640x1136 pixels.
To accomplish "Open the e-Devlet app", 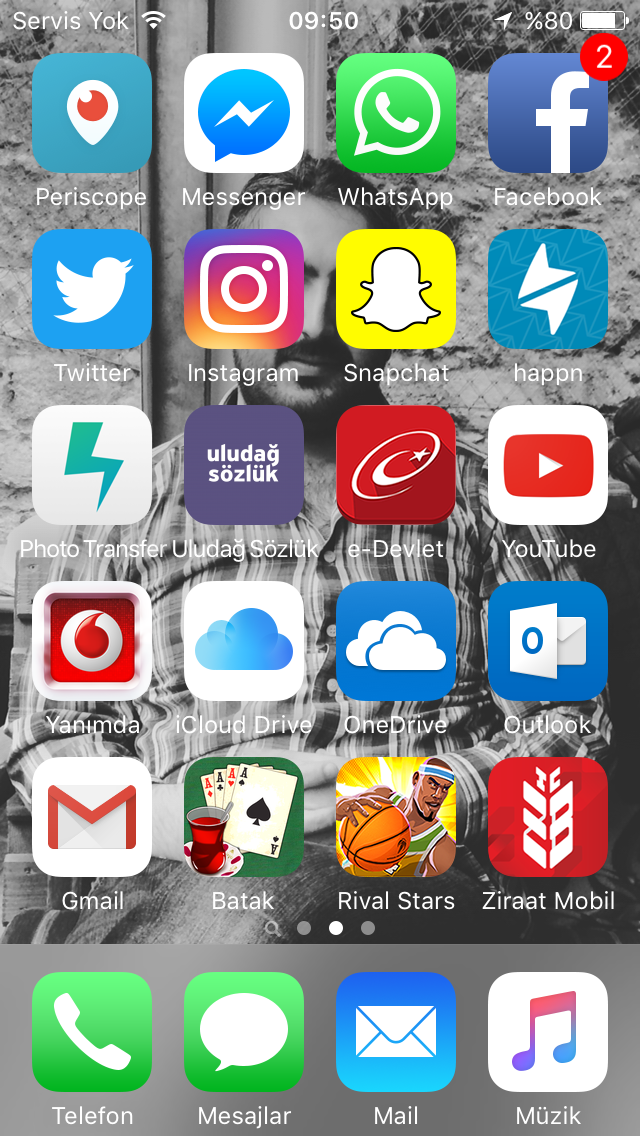I will [x=396, y=466].
